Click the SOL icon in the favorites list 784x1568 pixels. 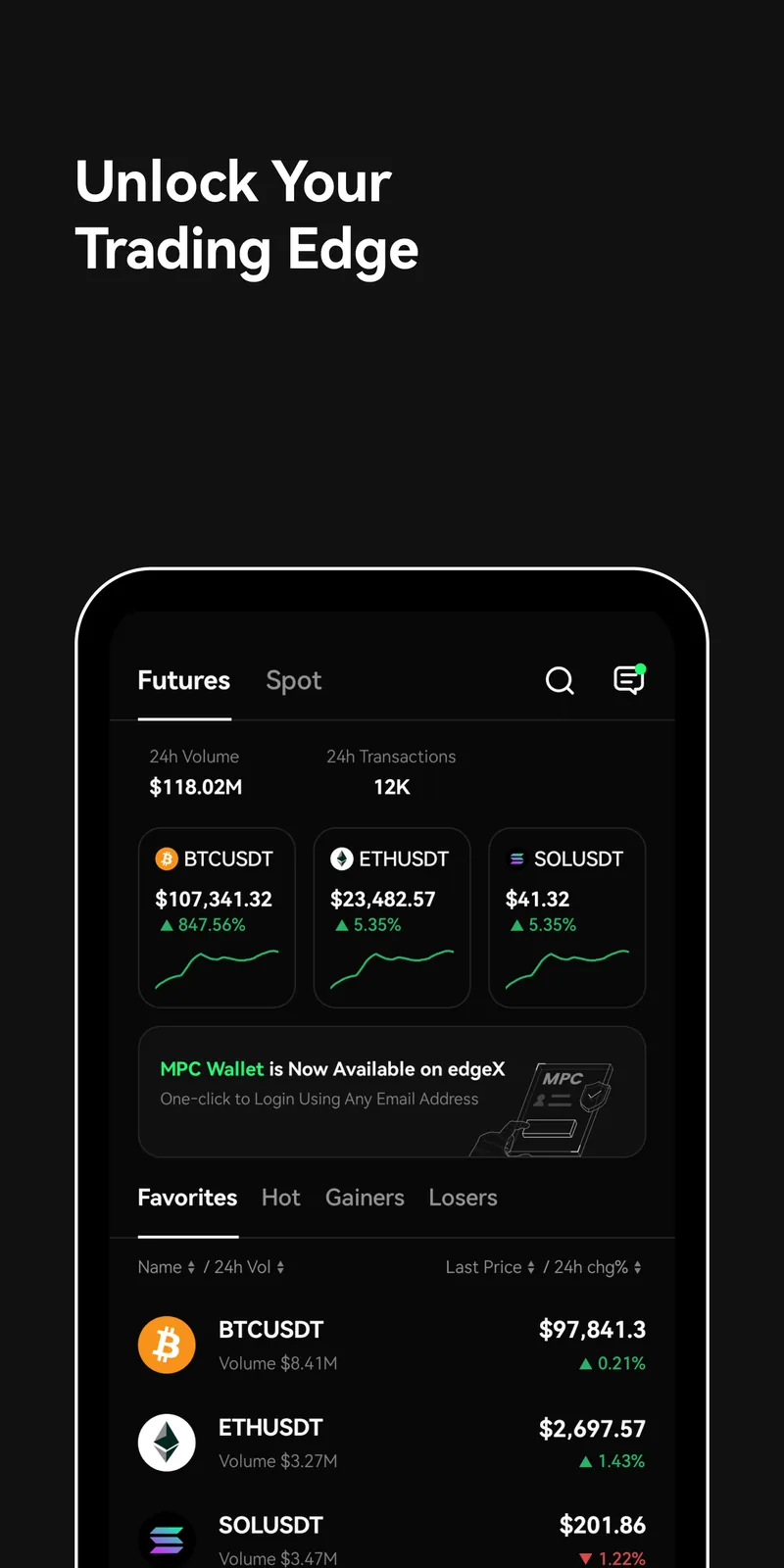[167, 1537]
